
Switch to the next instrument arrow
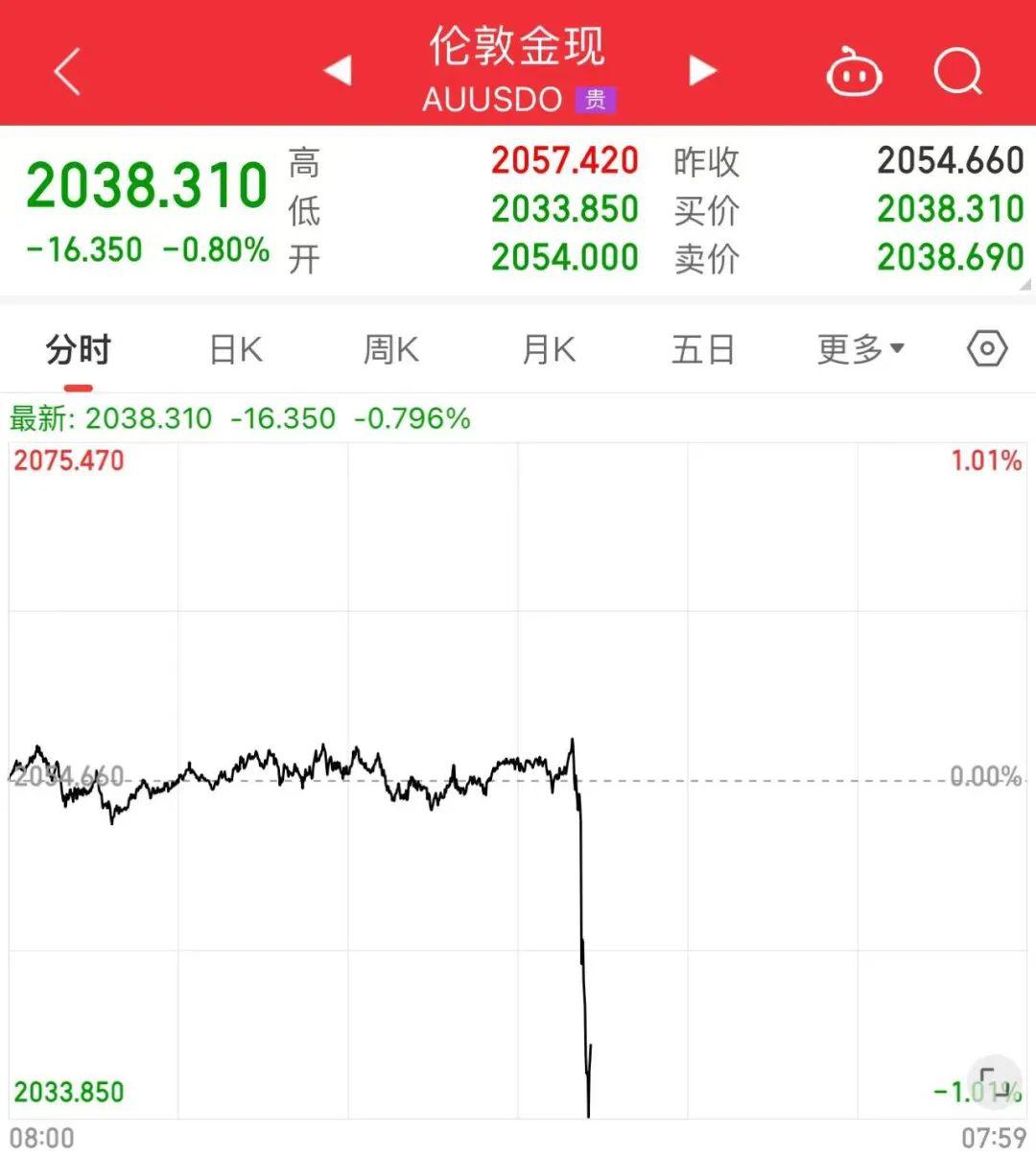[x=702, y=70]
